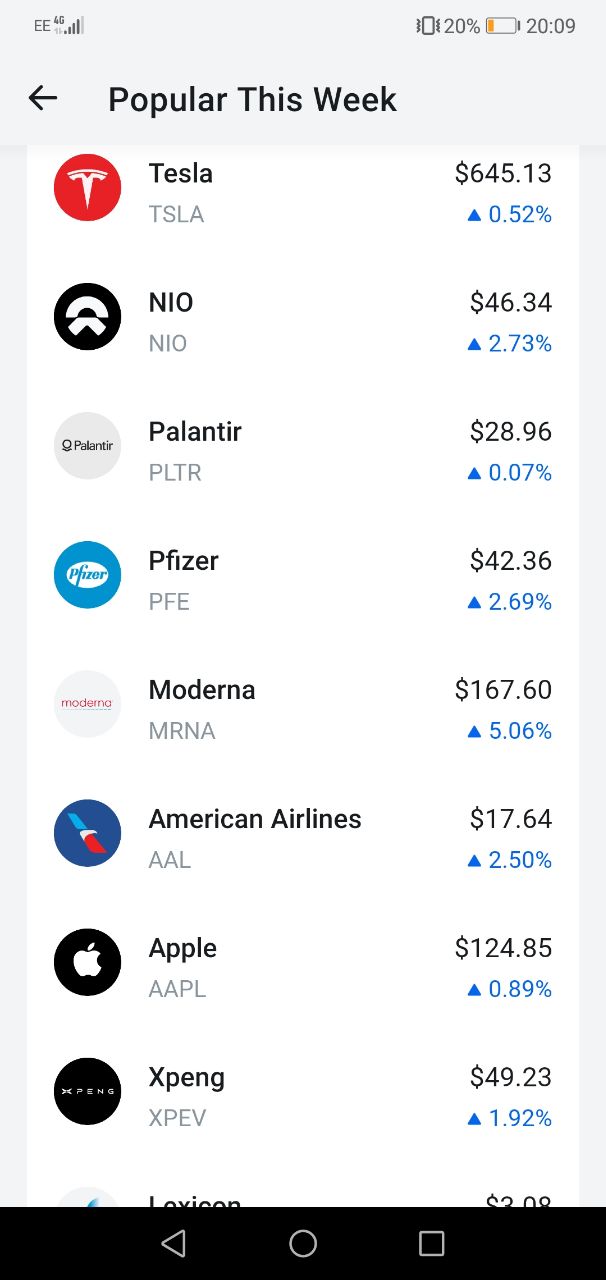The height and width of the screenshot is (1280, 606).
Task: Tap the Moderna MRNA row
Action: [x=303, y=708]
